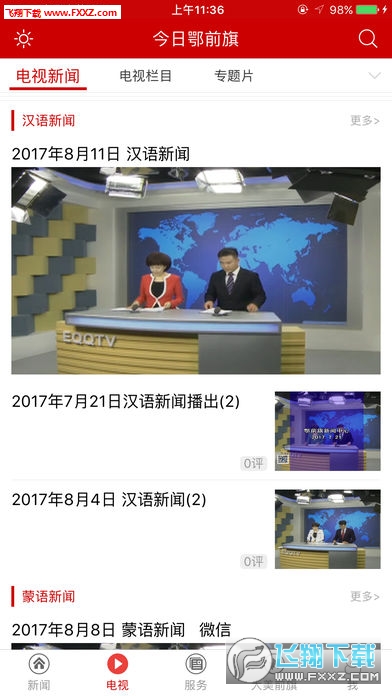Image resolution: width=392 pixels, height=696 pixels.
Task: Switch to the 电视栏目 tab
Action: pos(146,76)
